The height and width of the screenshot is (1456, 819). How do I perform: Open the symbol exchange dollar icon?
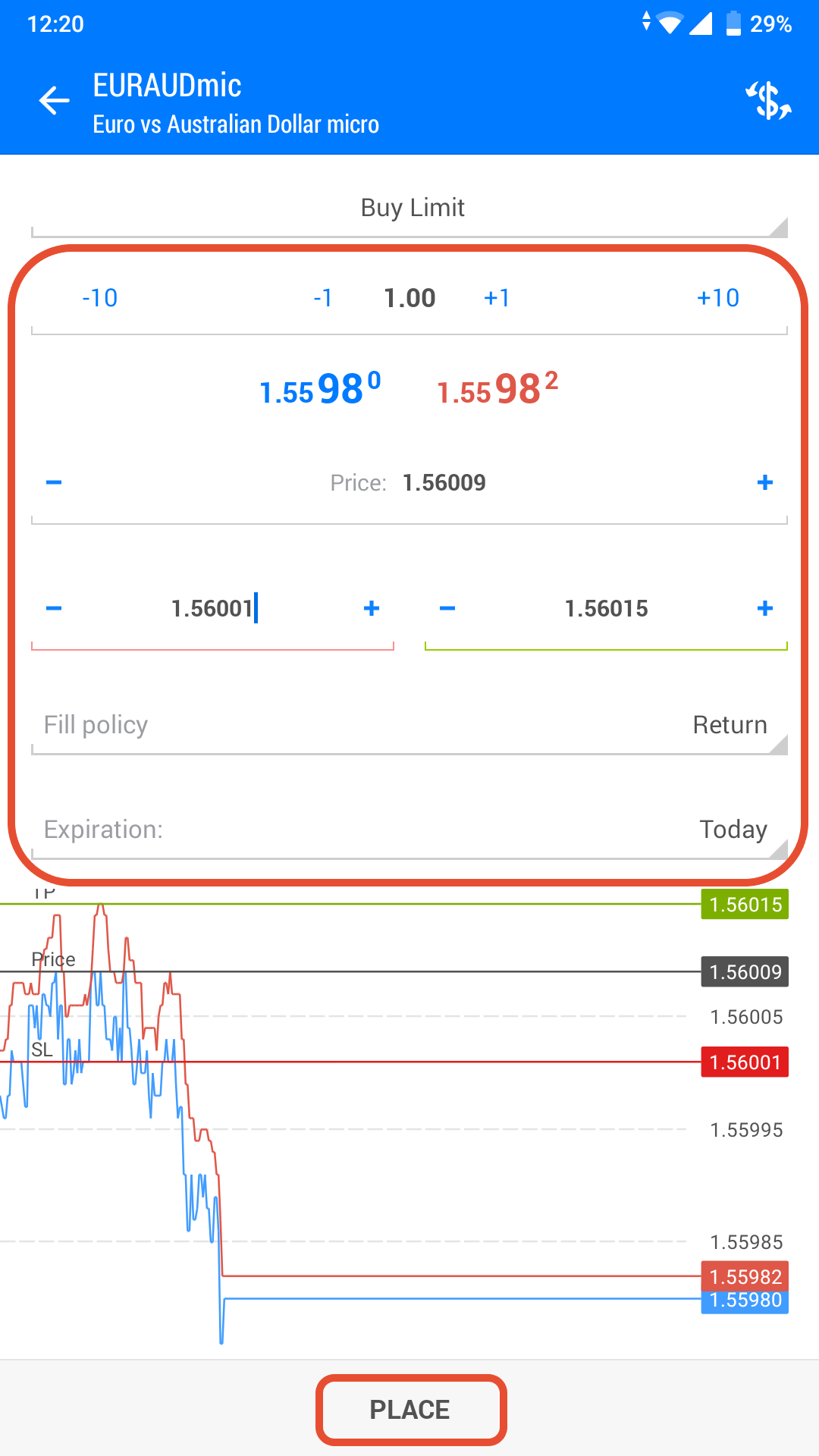tap(768, 100)
